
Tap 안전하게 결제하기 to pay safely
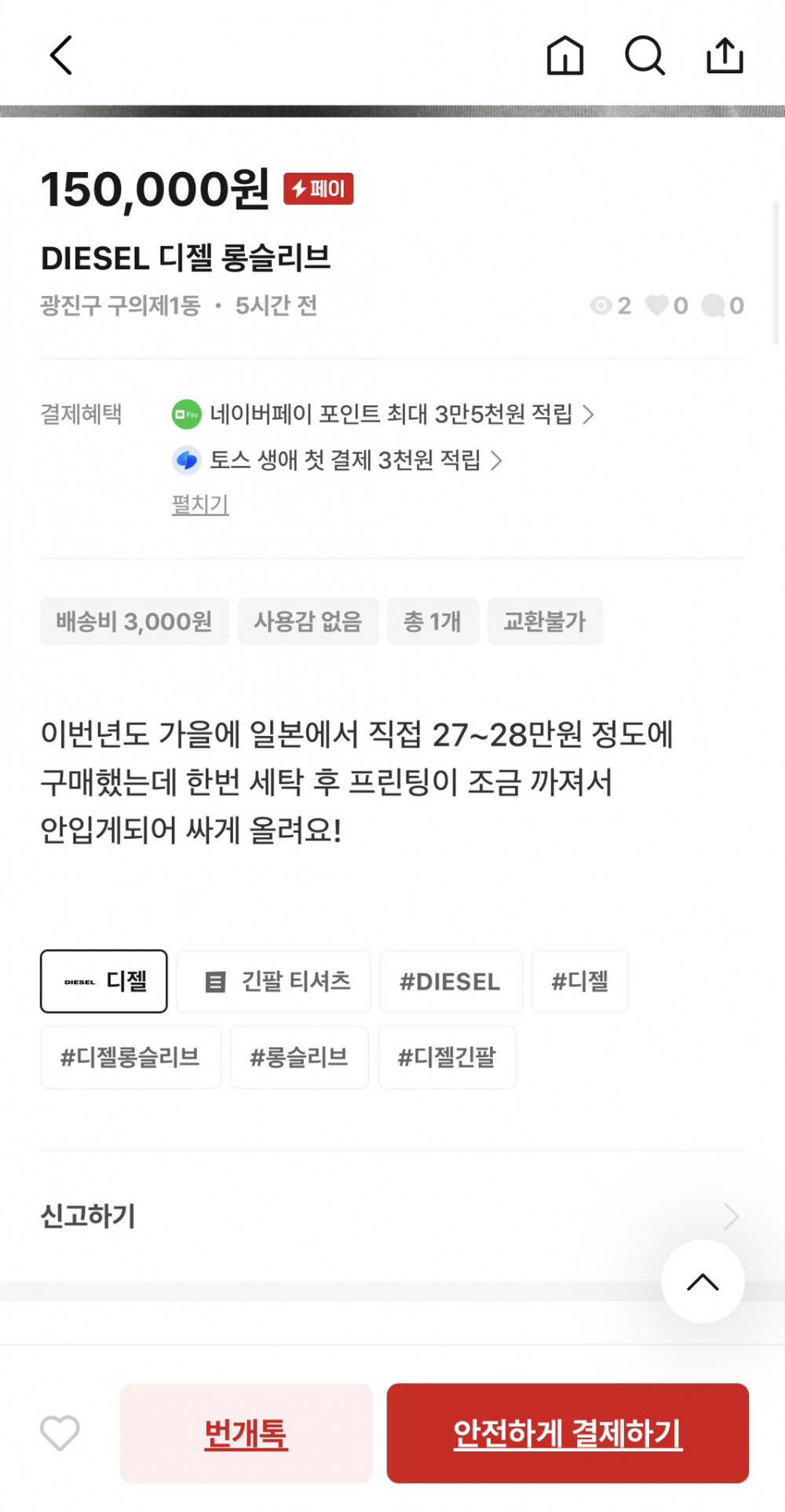coord(568,1433)
